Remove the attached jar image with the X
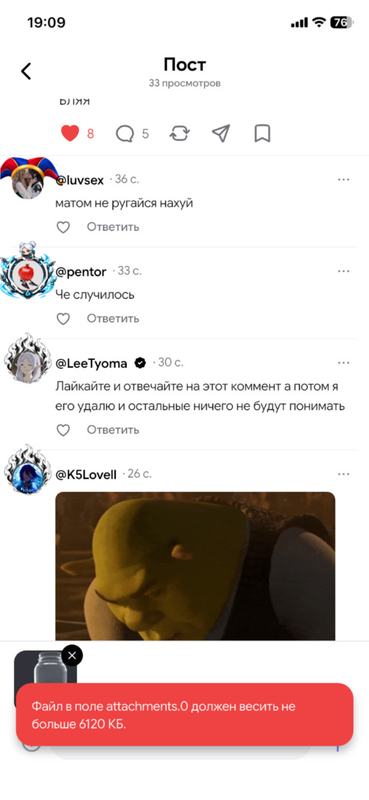 72,656
